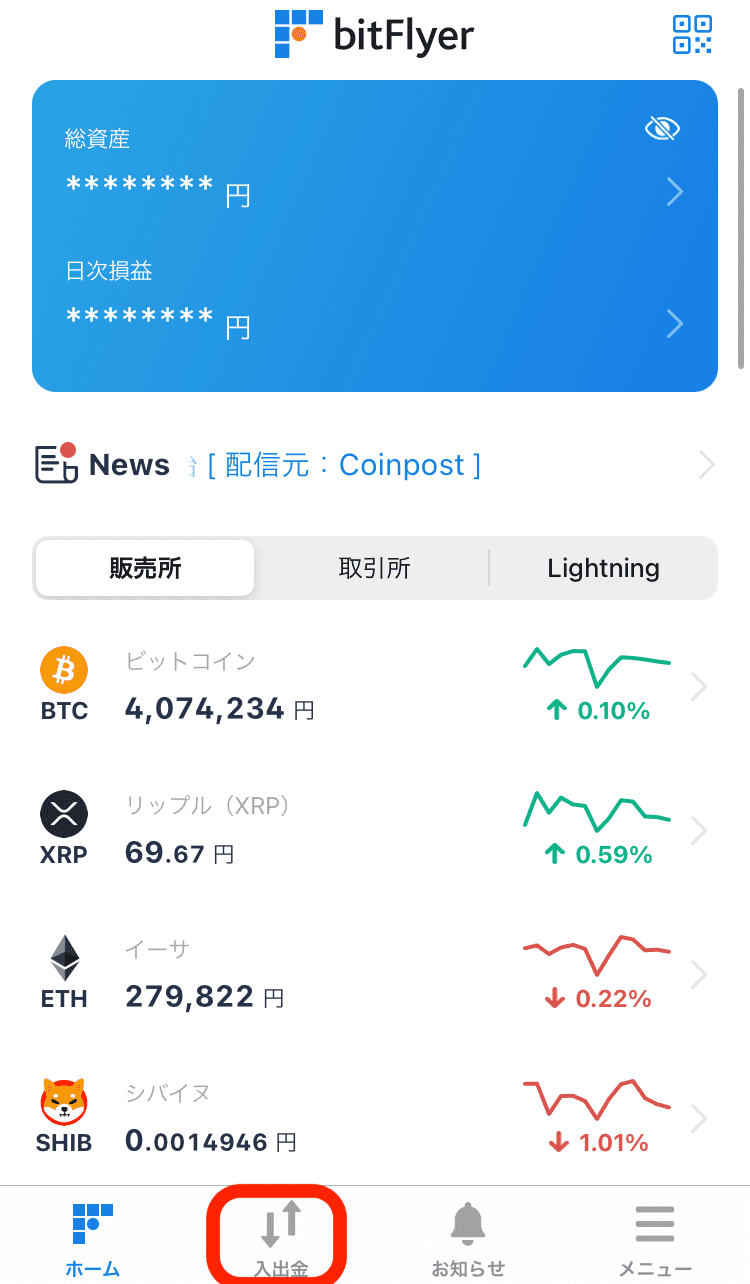Image resolution: width=750 pixels, height=1284 pixels.
Task: Select the Ethereum (ETH) coin icon
Action: coord(64,957)
